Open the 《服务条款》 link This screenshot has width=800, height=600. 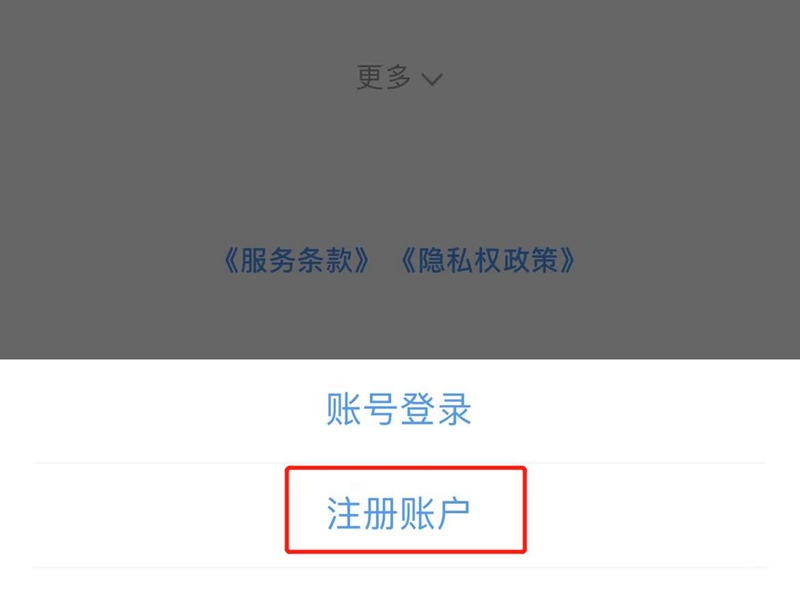tap(296, 261)
